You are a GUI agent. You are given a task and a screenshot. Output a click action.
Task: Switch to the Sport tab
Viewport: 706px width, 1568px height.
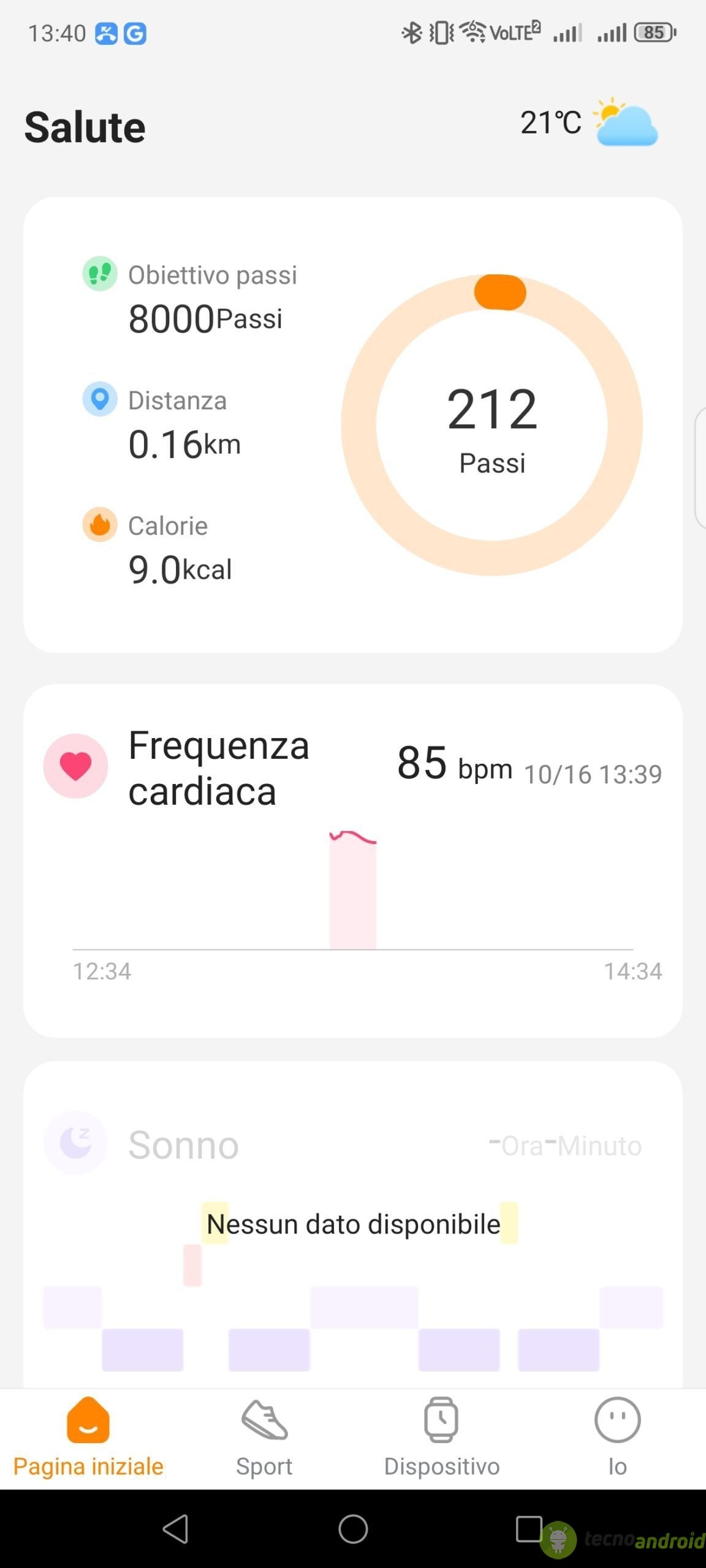pyautogui.click(x=264, y=1438)
